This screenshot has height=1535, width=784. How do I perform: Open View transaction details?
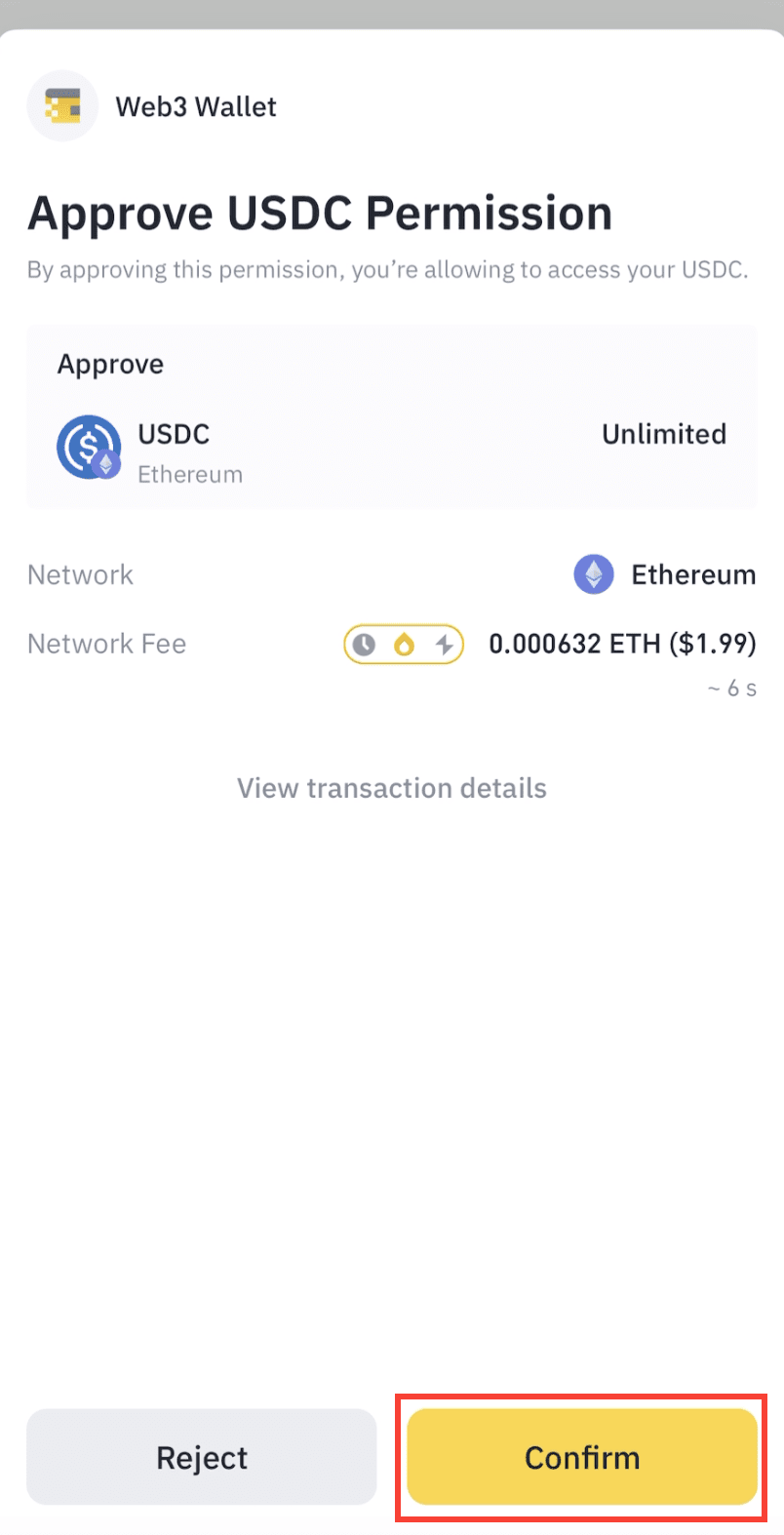coord(392,788)
